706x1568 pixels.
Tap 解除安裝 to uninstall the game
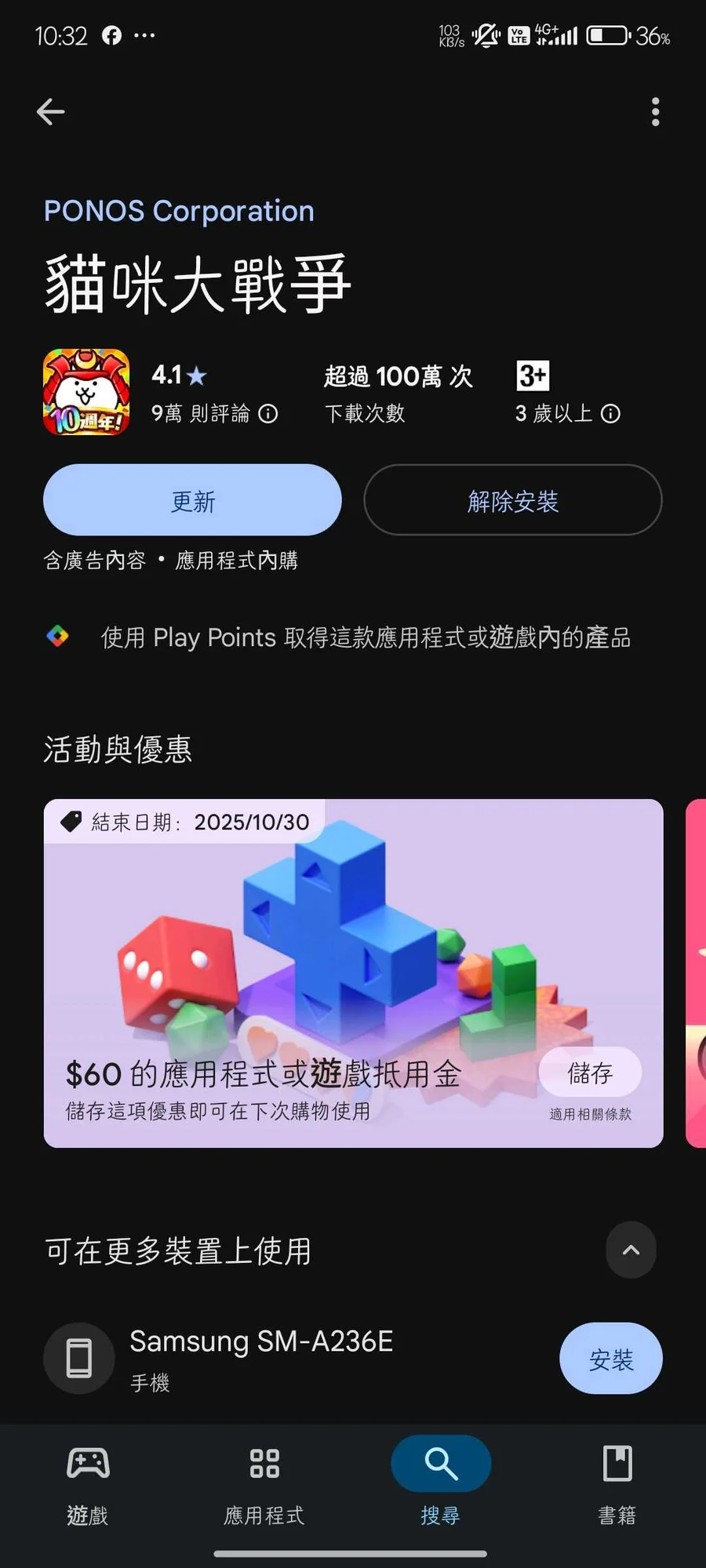coord(512,500)
